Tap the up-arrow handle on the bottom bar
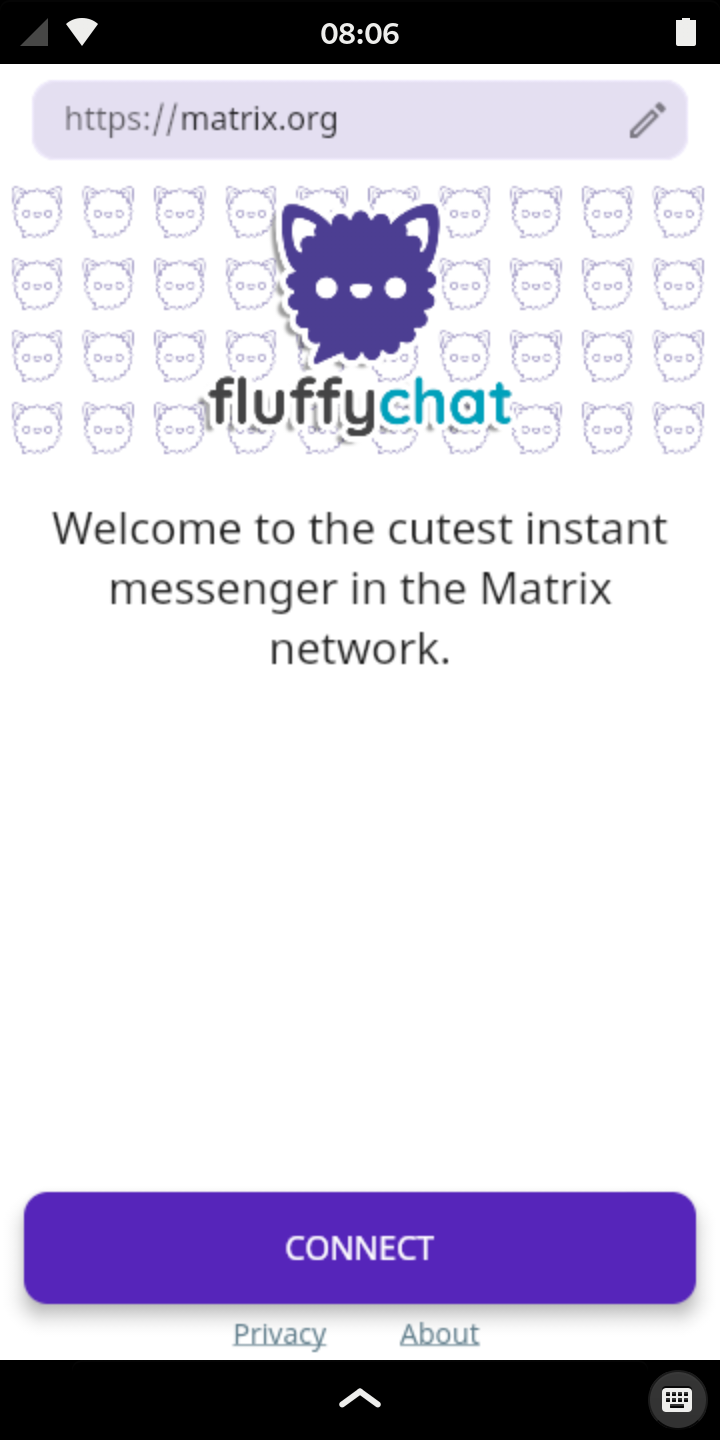720x1440 pixels. tap(359, 1399)
